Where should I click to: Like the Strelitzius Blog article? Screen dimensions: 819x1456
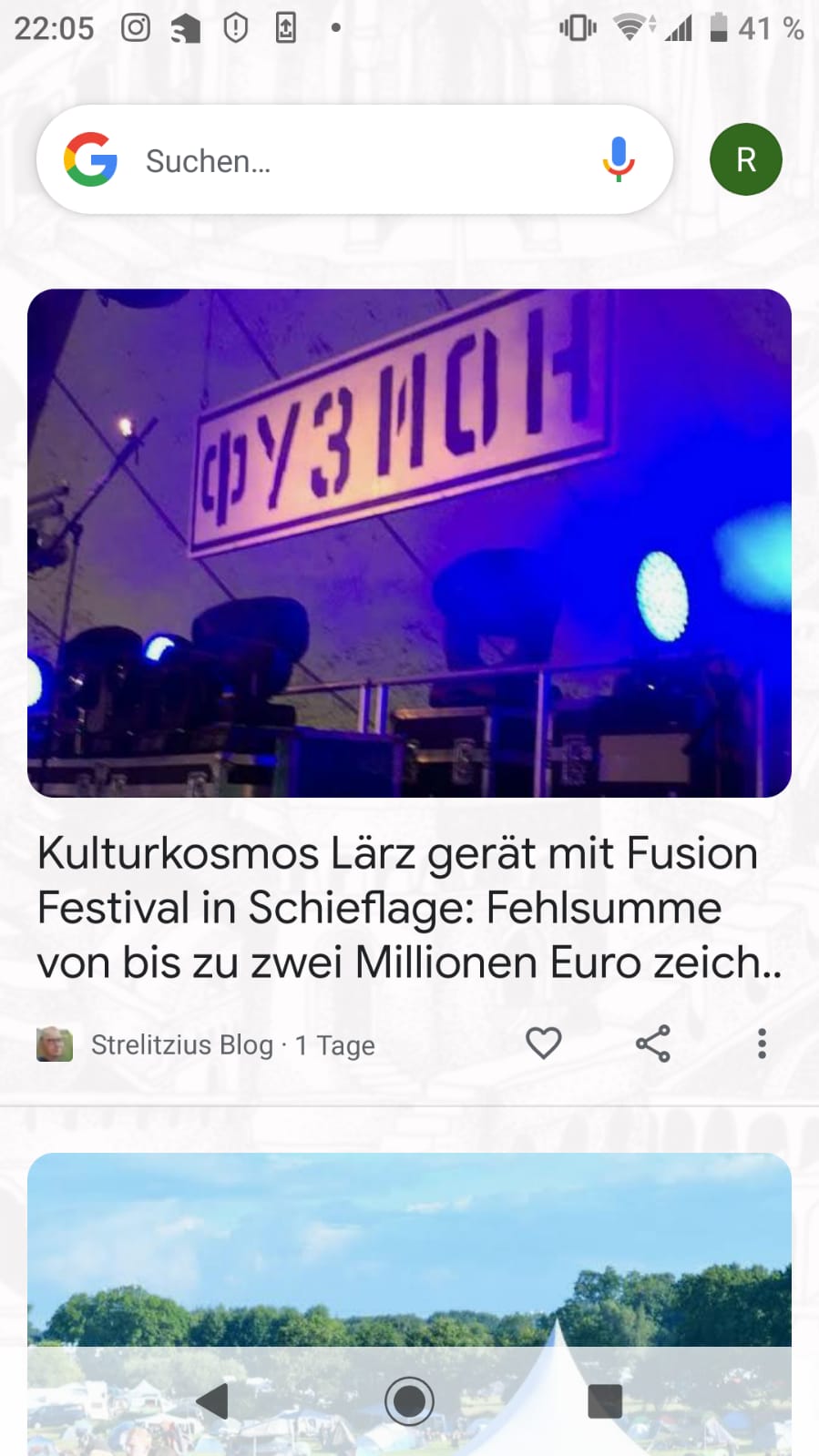point(544,1044)
